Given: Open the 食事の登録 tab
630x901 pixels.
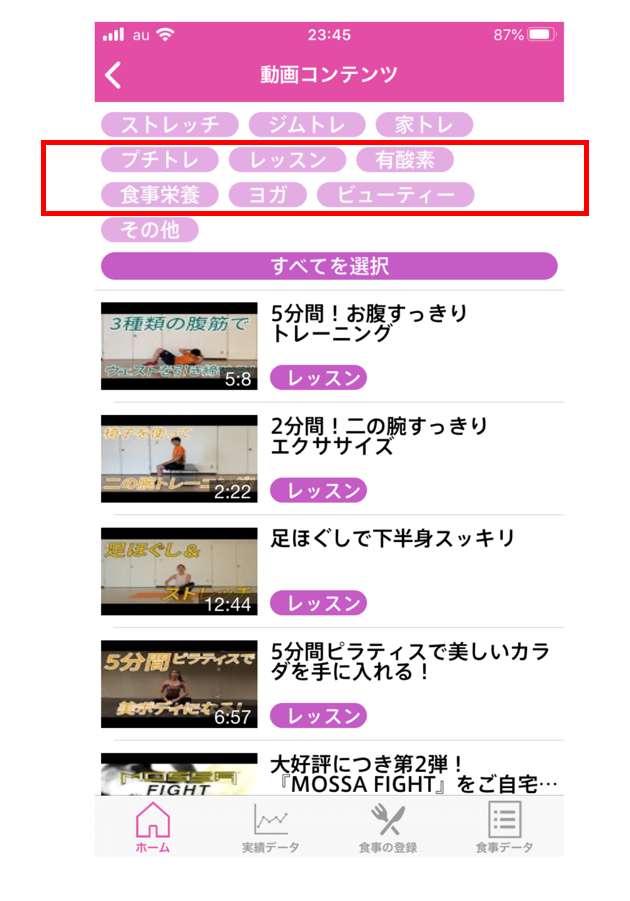Looking at the screenshot, I should [387, 828].
